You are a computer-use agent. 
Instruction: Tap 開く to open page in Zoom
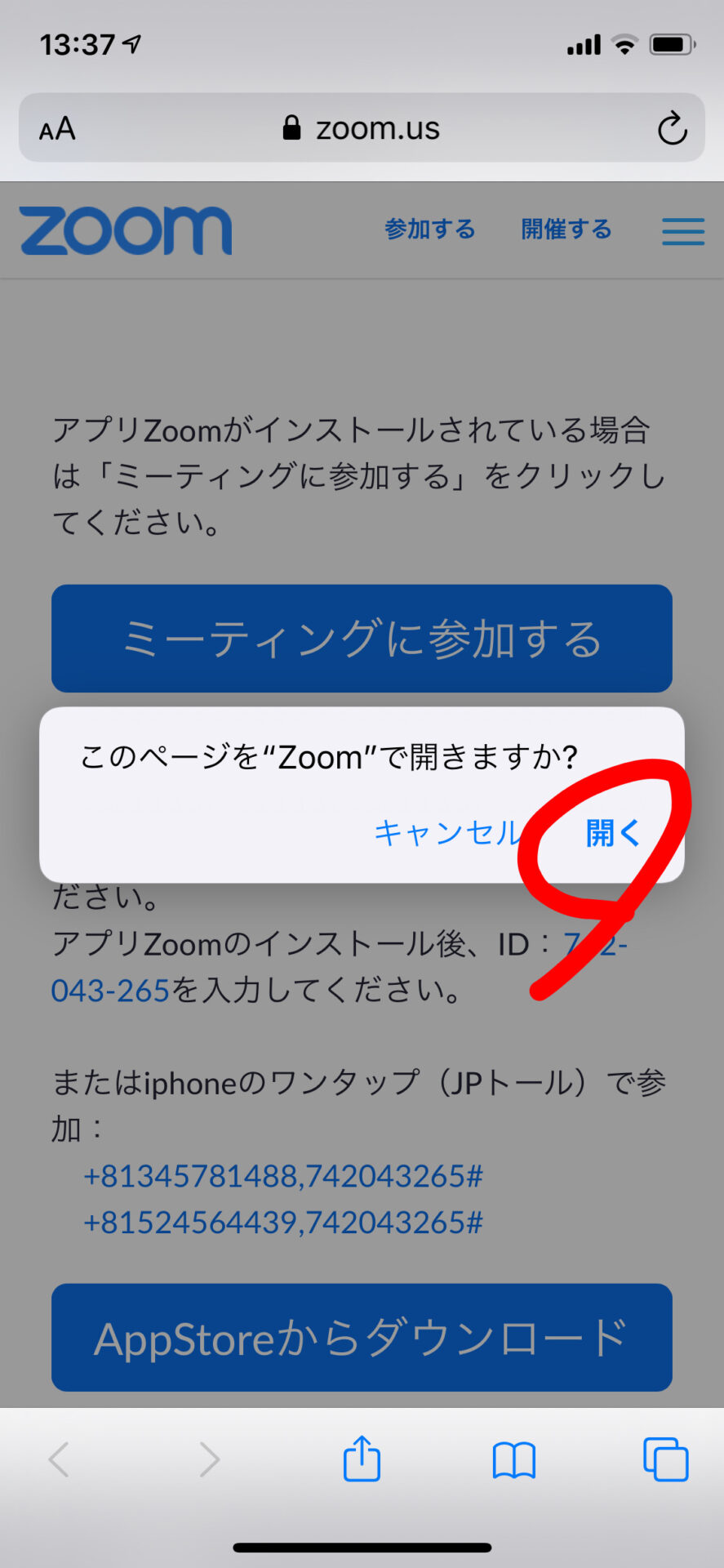click(x=613, y=833)
